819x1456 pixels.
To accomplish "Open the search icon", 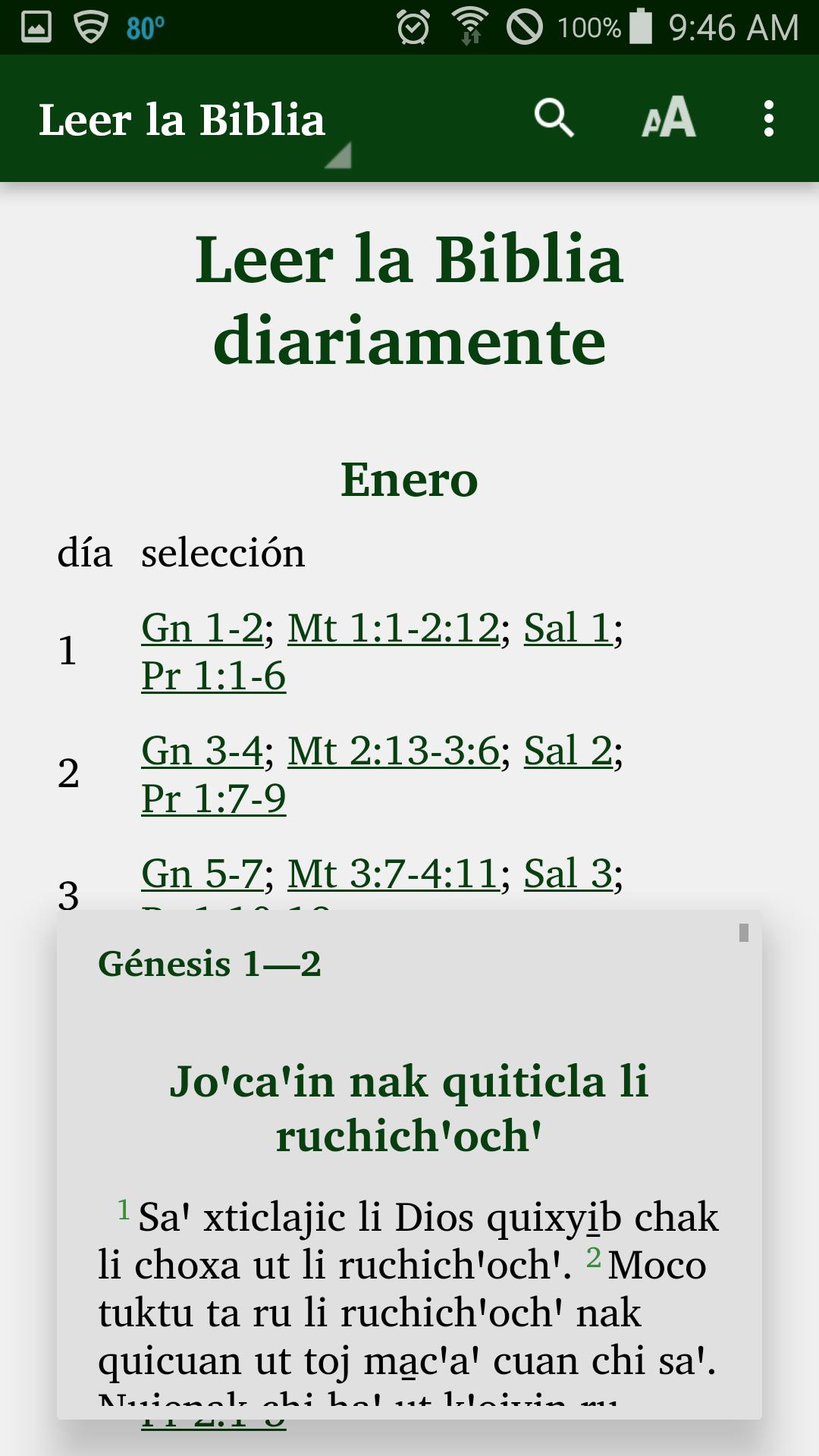I will click(554, 118).
